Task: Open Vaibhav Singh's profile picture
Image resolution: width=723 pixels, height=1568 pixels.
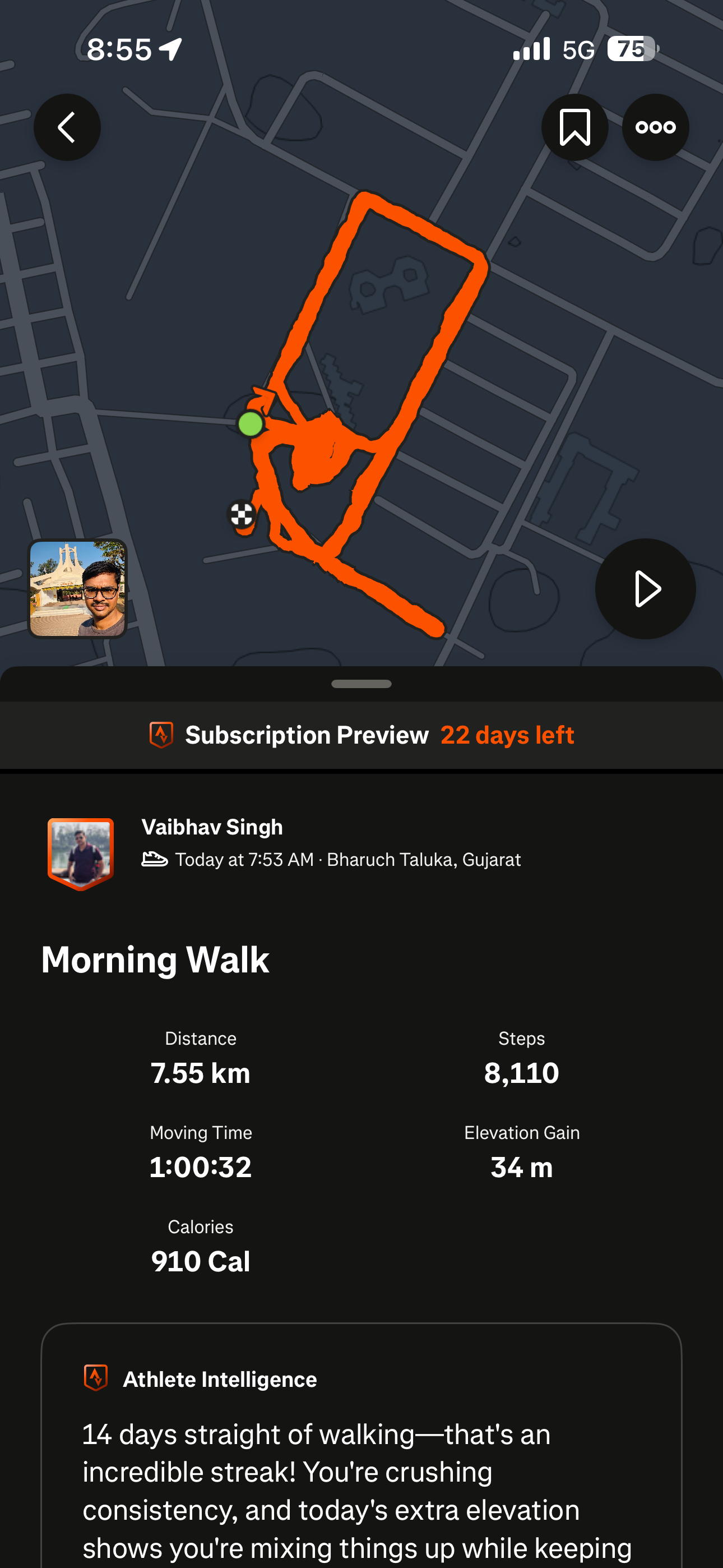Action: pyautogui.click(x=81, y=853)
